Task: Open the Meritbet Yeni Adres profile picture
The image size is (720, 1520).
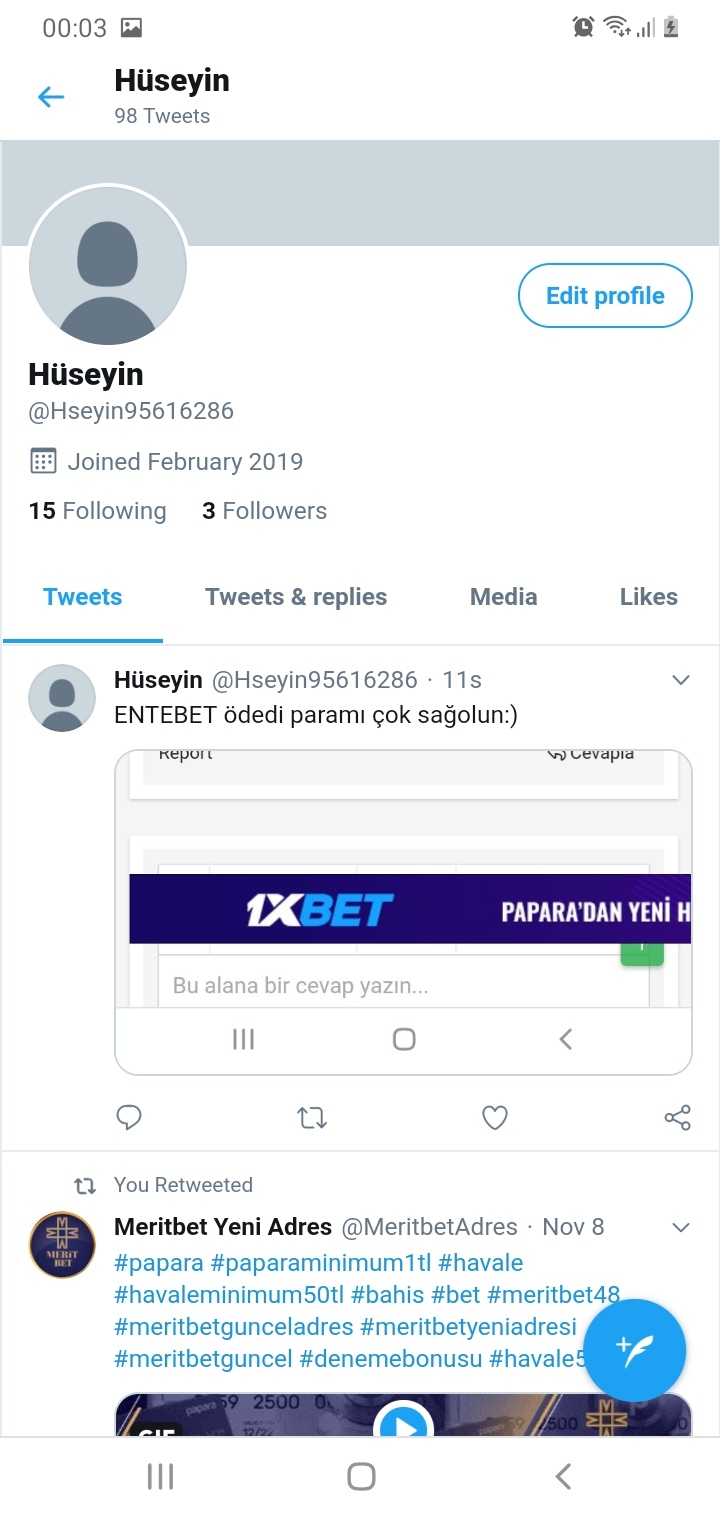Action: tap(62, 1245)
